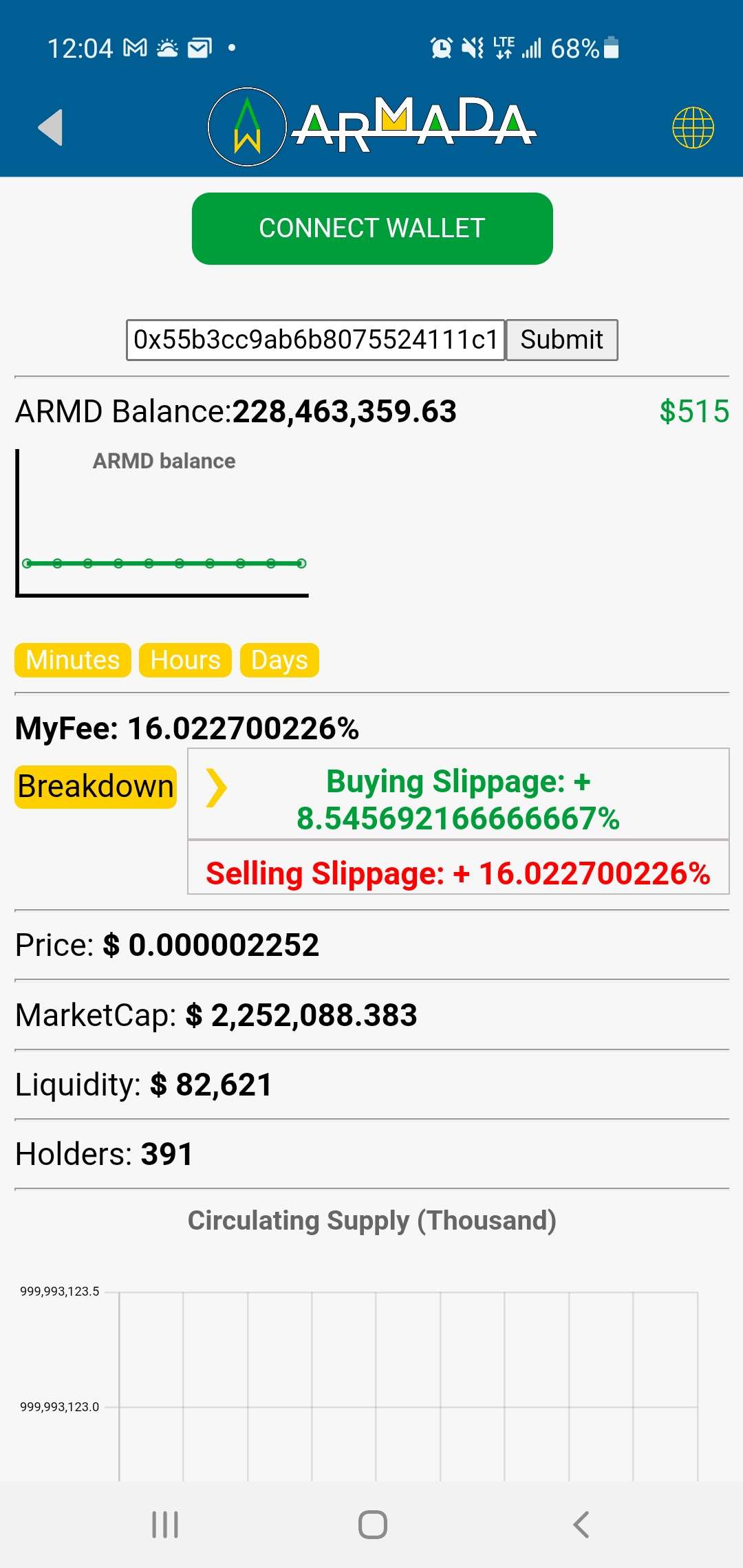743x1568 pixels.
Task: Switch balance chart to Minutes
Action: click(x=73, y=660)
